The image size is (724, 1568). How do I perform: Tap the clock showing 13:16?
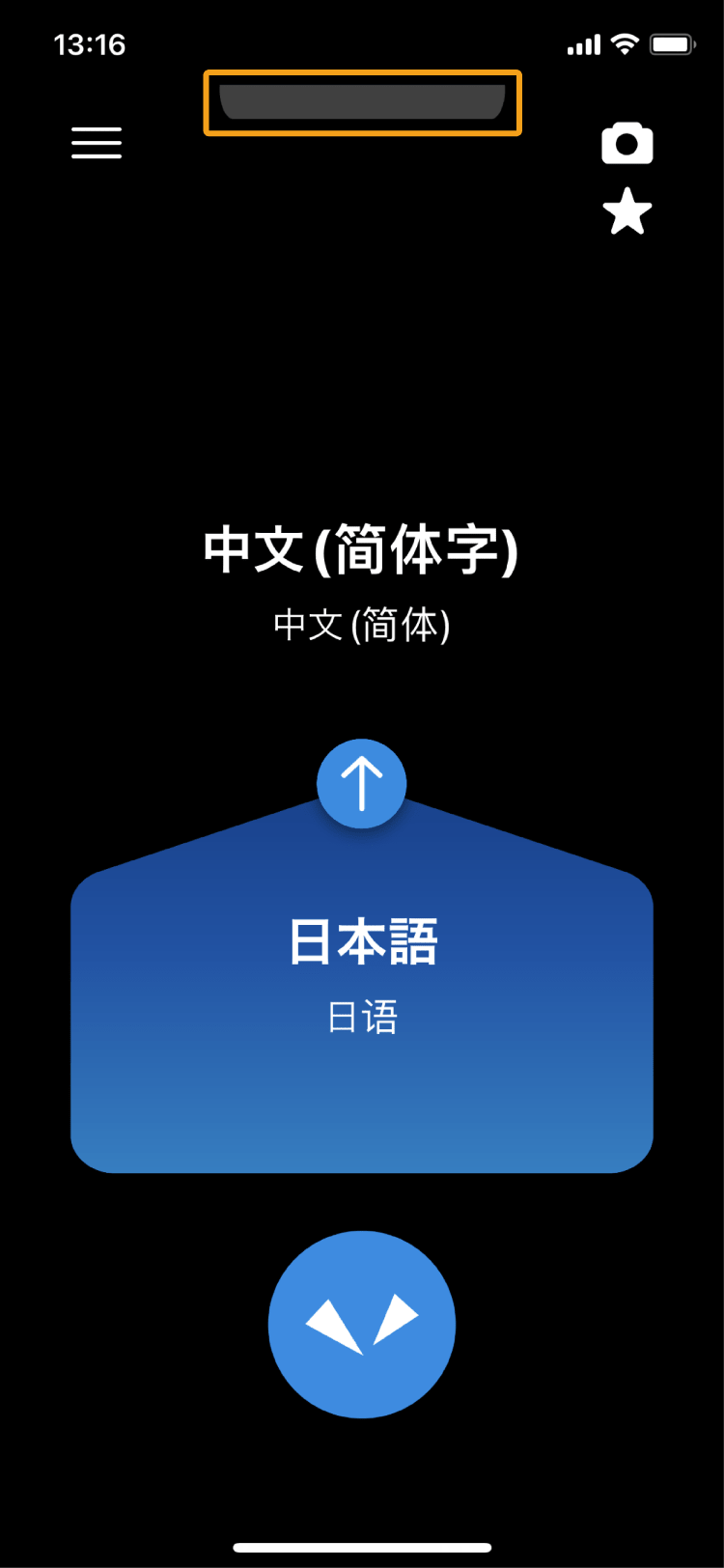(x=92, y=43)
